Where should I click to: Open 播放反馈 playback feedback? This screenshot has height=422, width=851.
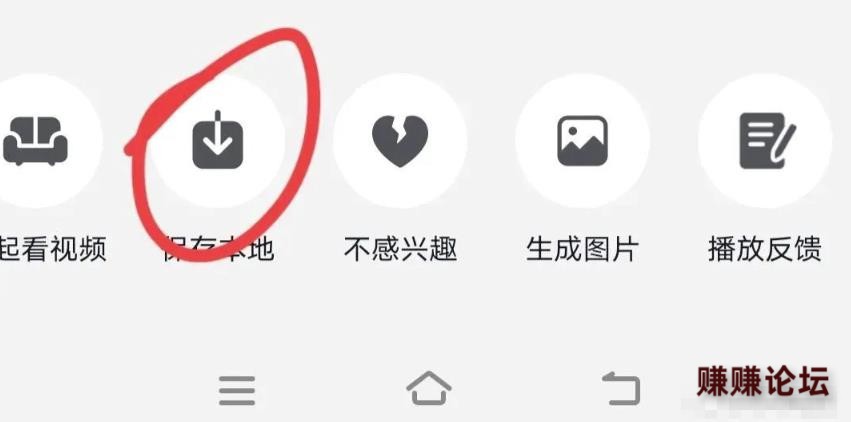coord(765,141)
